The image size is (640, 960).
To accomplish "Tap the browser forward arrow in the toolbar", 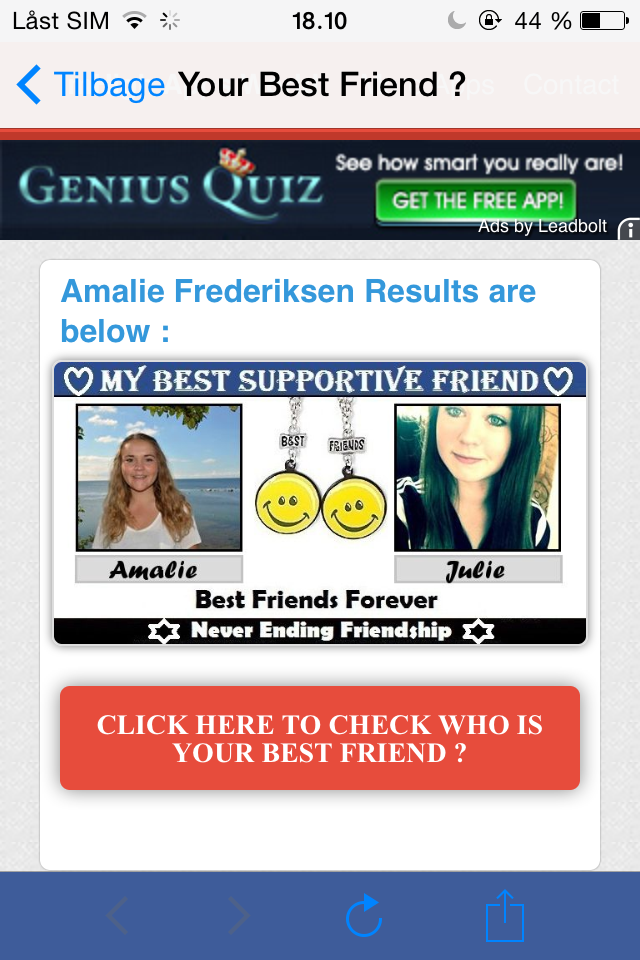I will point(238,915).
